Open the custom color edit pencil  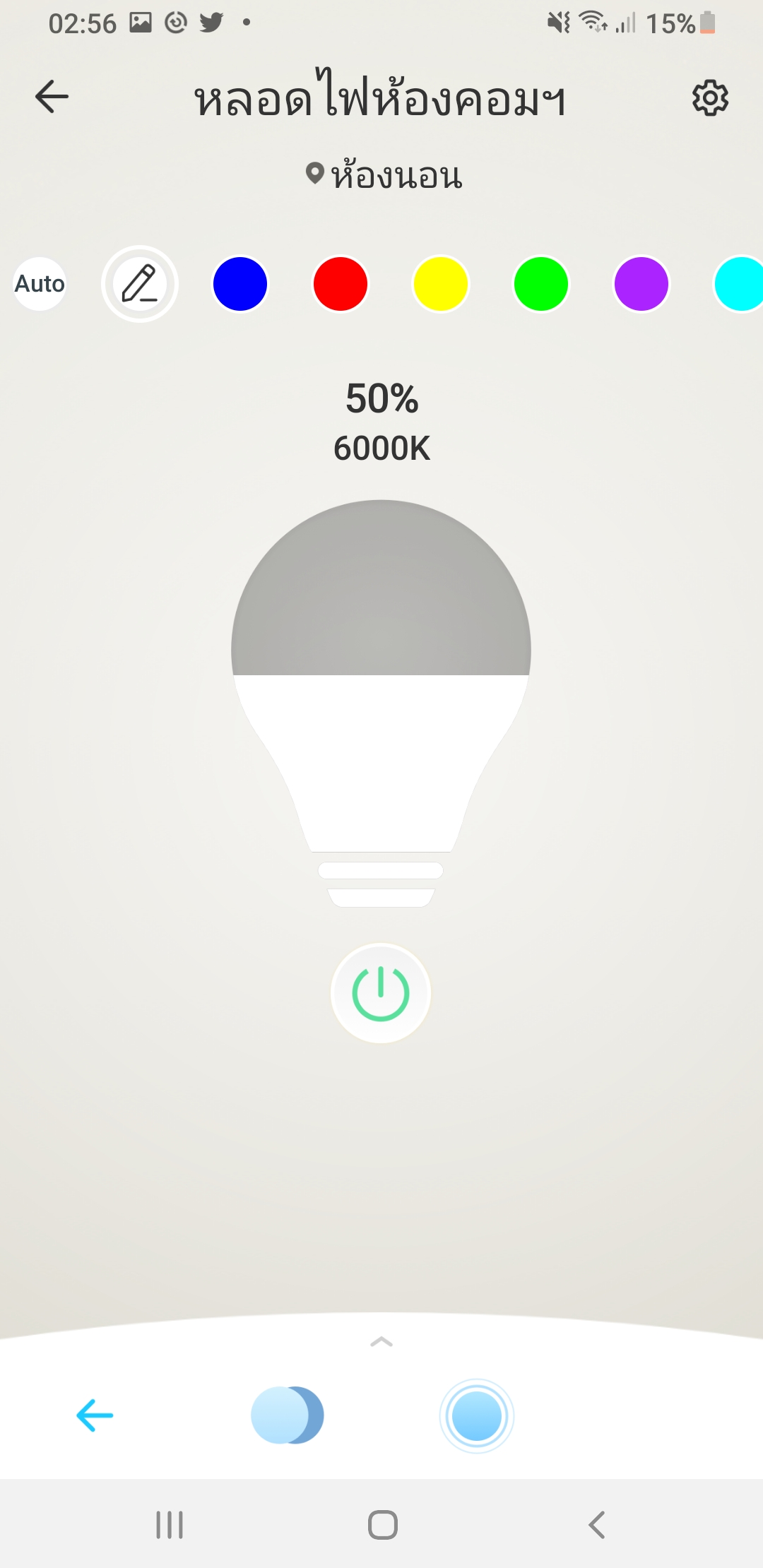pos(140,284)
